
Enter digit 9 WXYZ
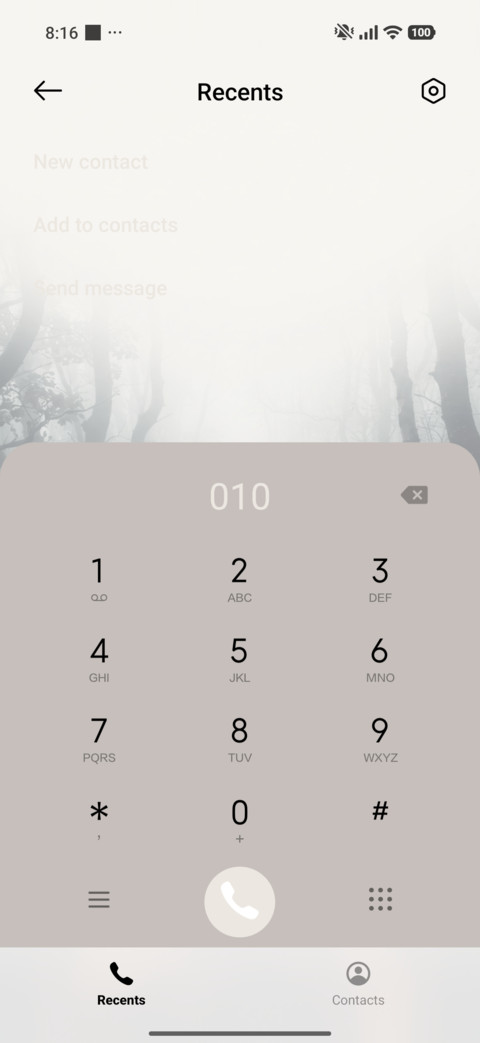[380, 740]
